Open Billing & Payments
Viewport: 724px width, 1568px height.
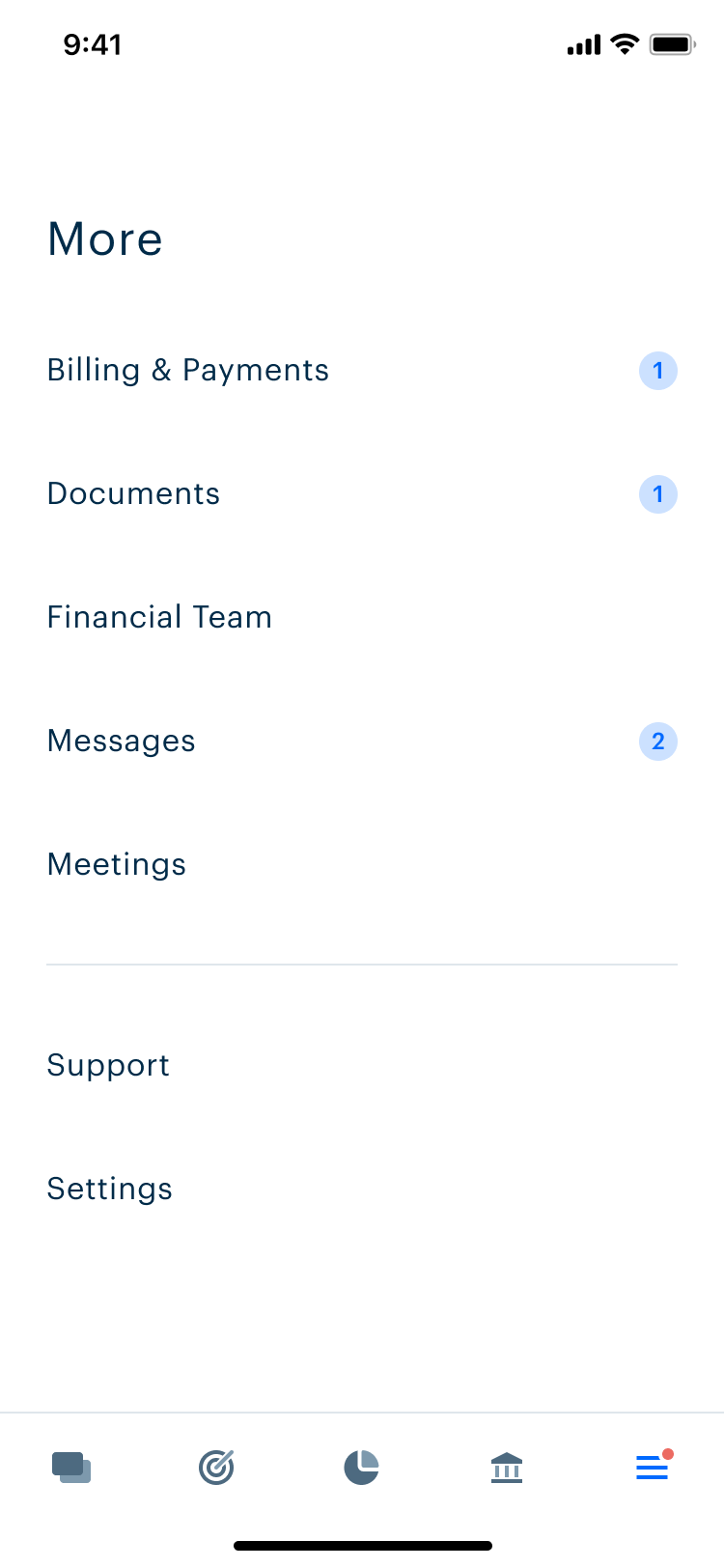coord(362,371)
